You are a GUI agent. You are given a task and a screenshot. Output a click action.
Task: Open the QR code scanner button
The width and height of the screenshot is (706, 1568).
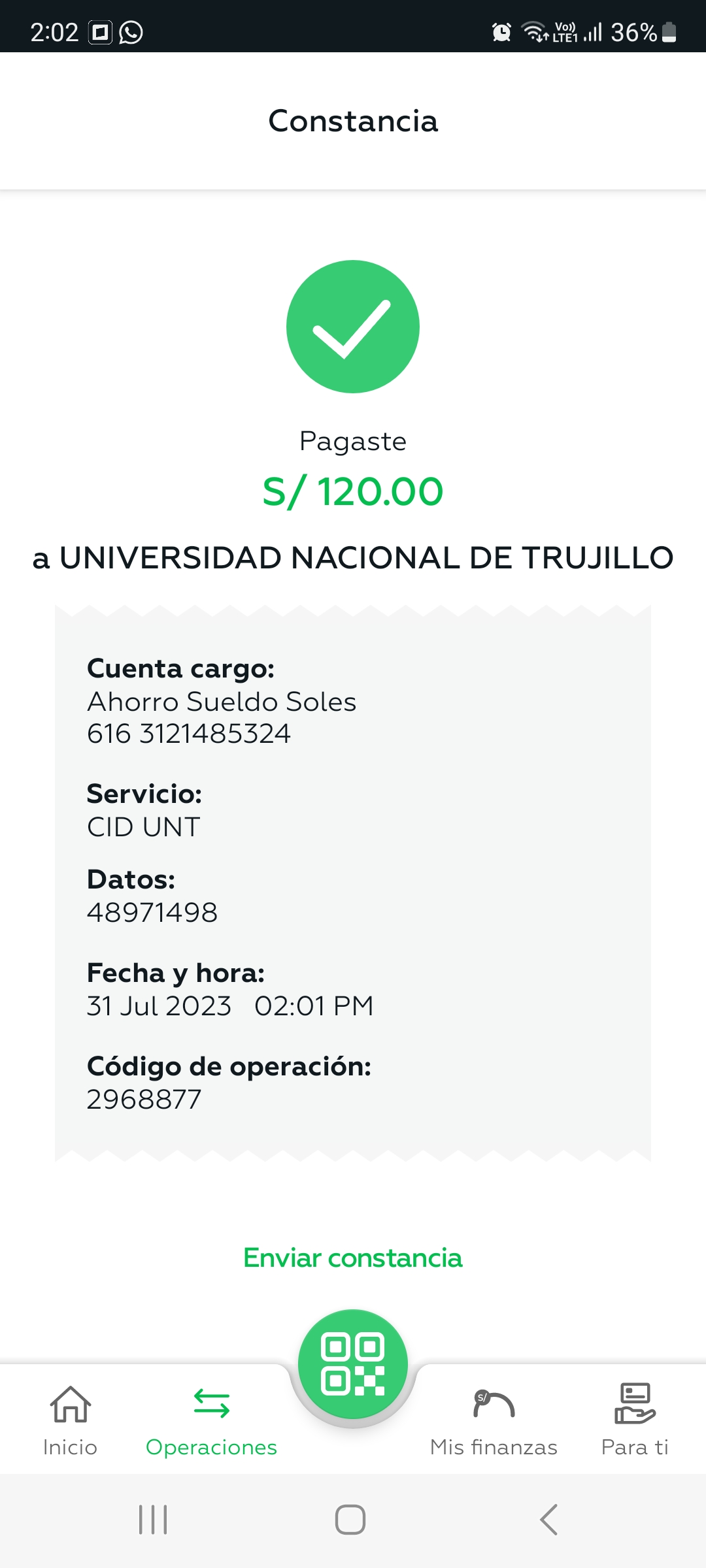(x=353, y=1364)
